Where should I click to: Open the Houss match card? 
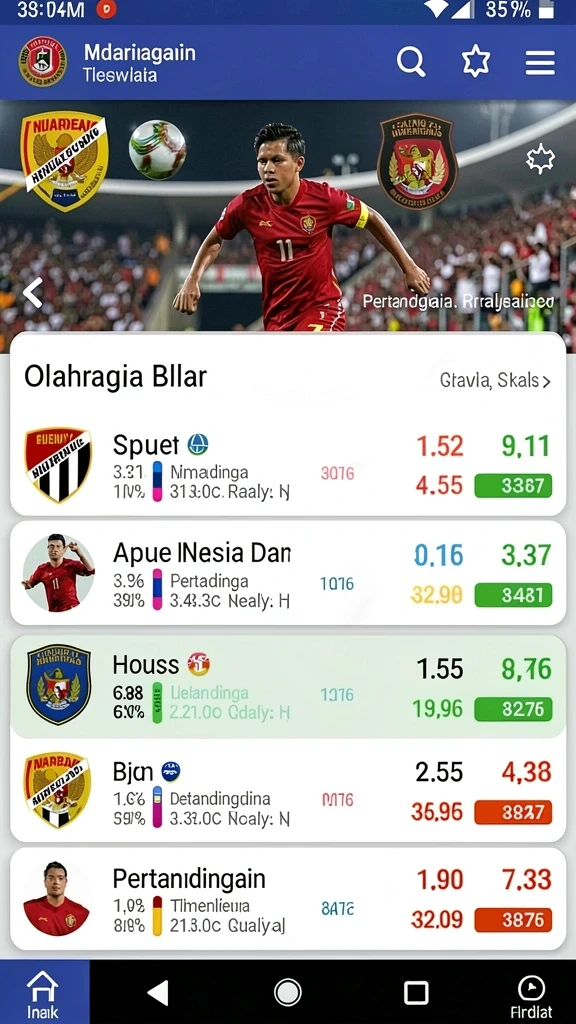288,686
